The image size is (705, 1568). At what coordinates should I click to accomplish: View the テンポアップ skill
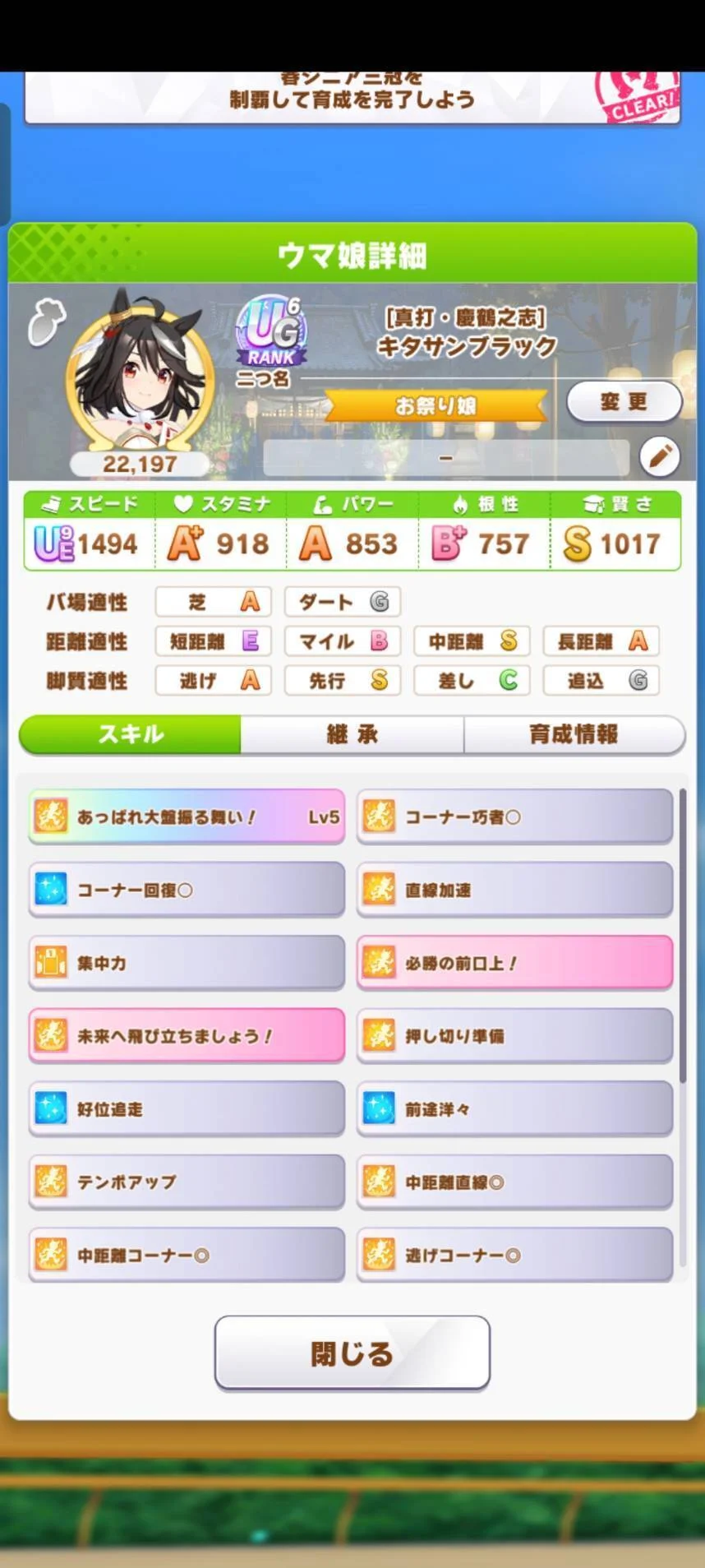[x=187, y=1182]
